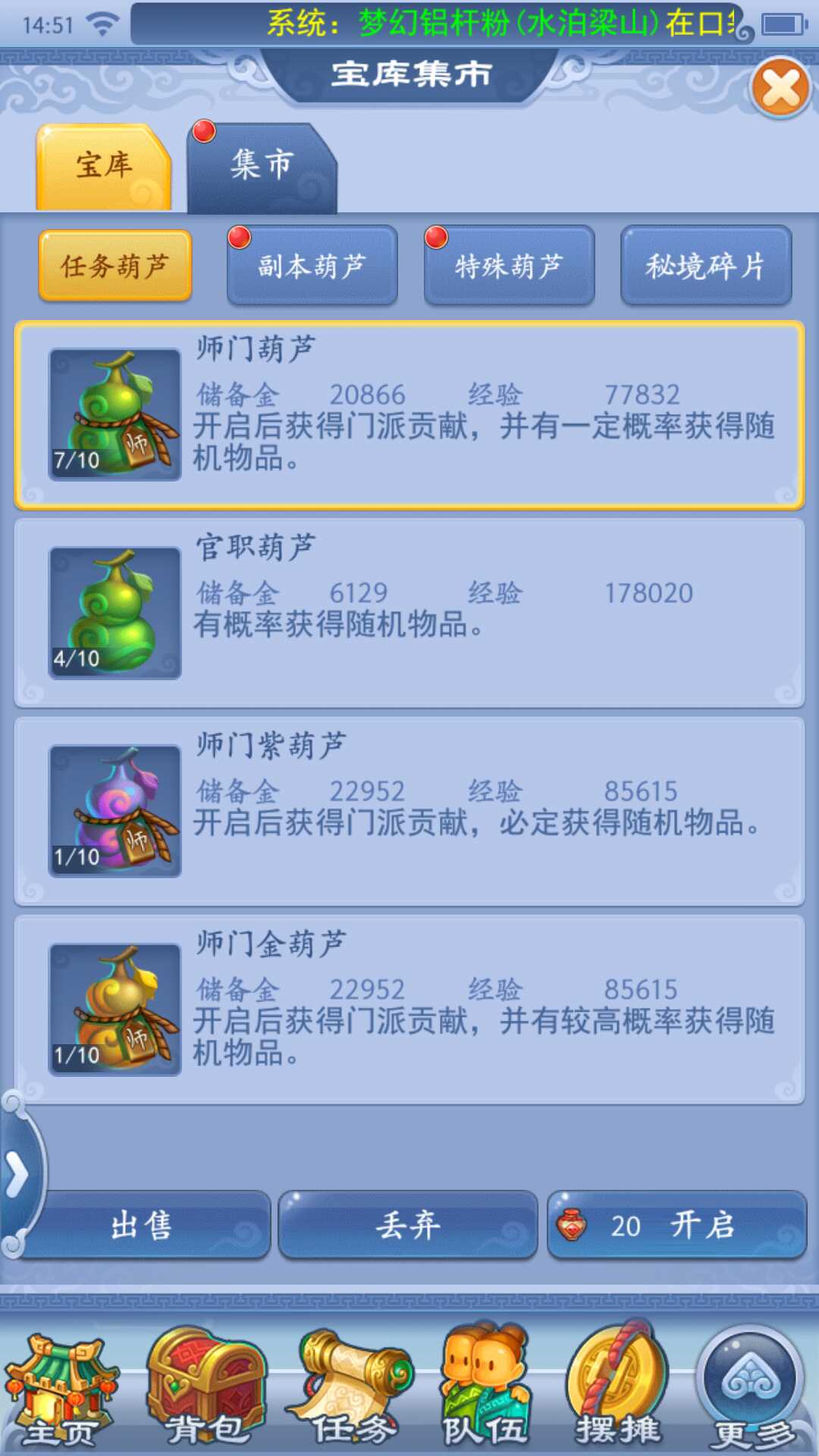The width and height of the screenshot is (819, 1456).
Task: Select the 师门金葫芦 item
Action: [409, 1009]
